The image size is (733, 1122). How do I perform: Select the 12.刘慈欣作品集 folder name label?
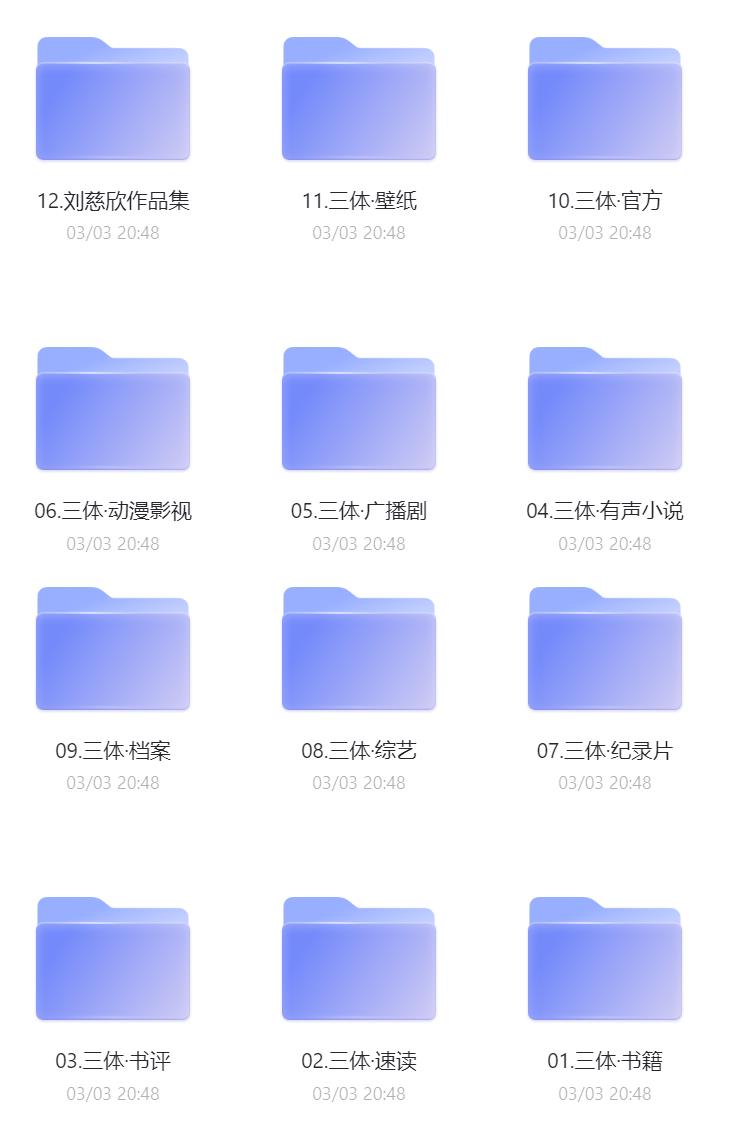pyautogui.click(x=112, y=200)
